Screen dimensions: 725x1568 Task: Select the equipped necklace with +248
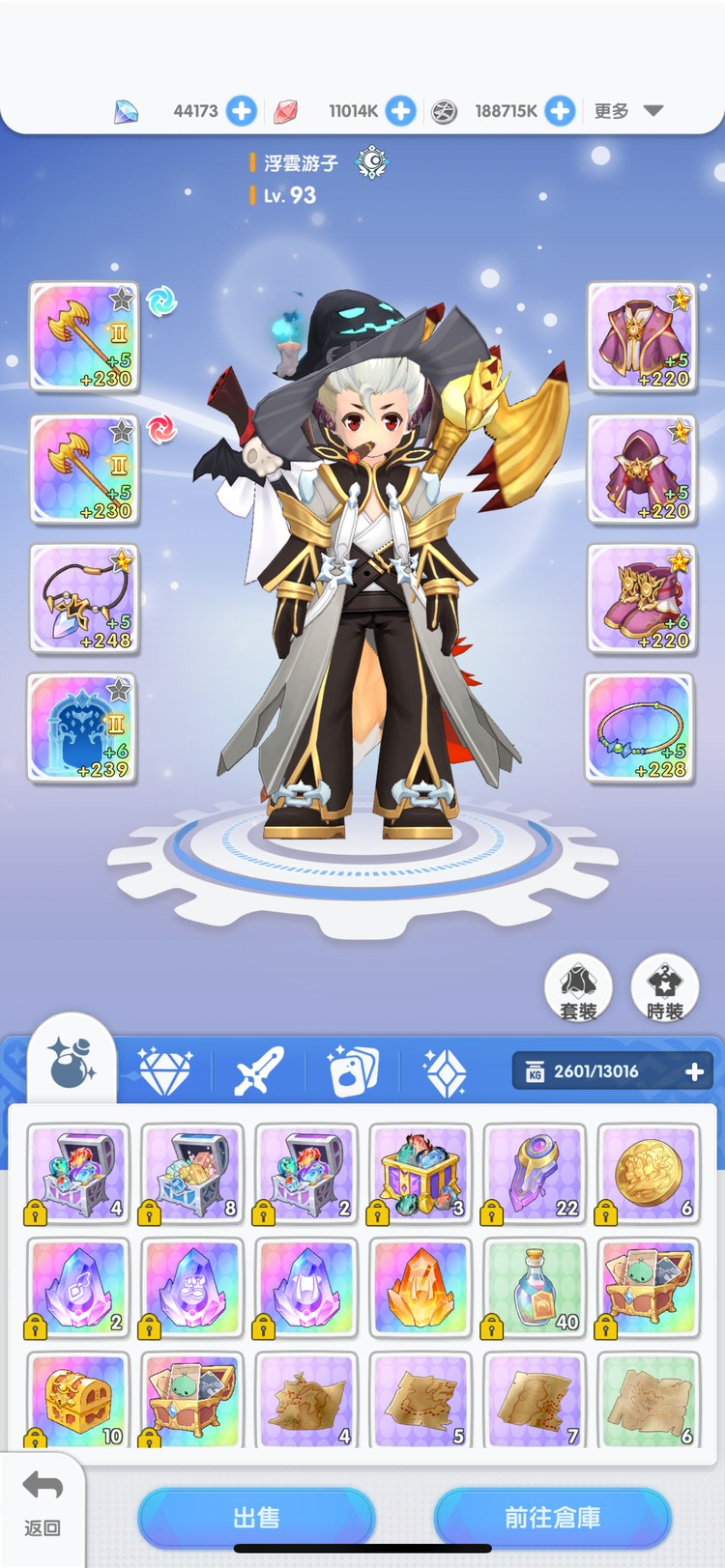(83, 598)
